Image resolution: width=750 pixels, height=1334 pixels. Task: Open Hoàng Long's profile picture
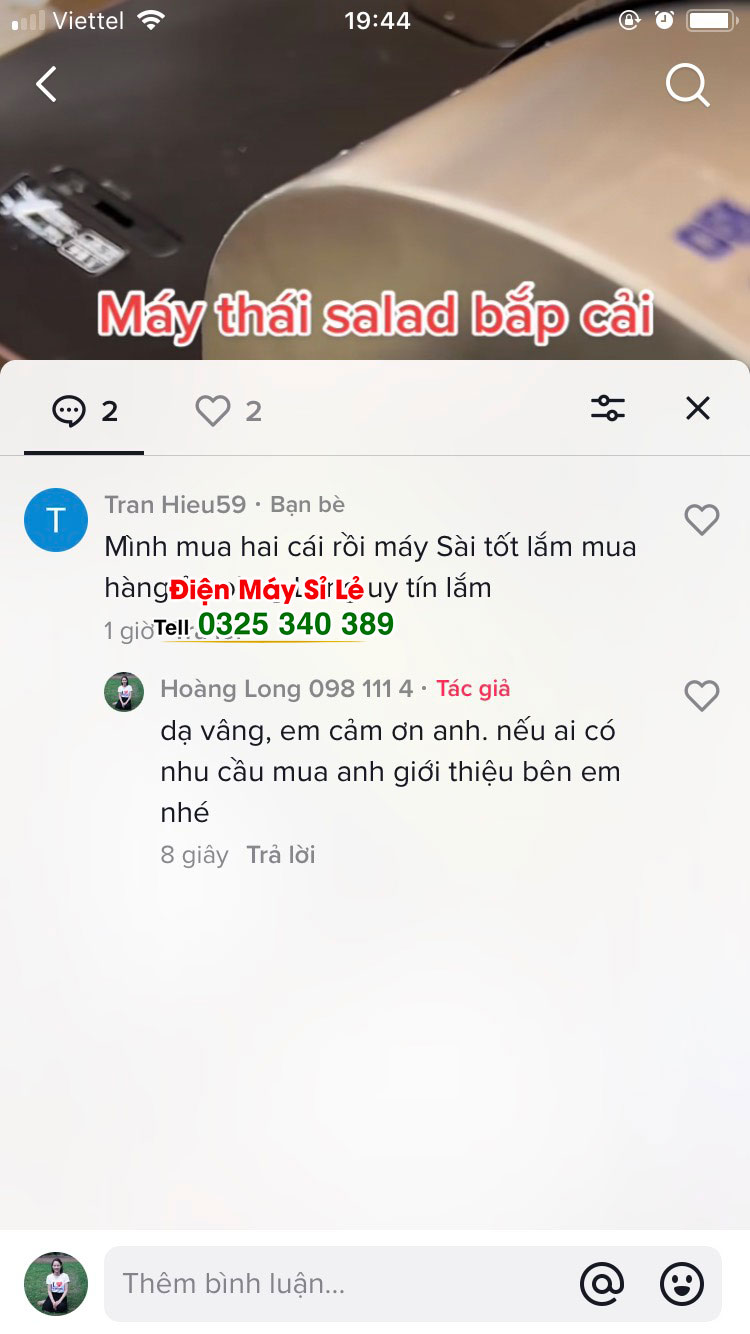click(x=124, y=692)
